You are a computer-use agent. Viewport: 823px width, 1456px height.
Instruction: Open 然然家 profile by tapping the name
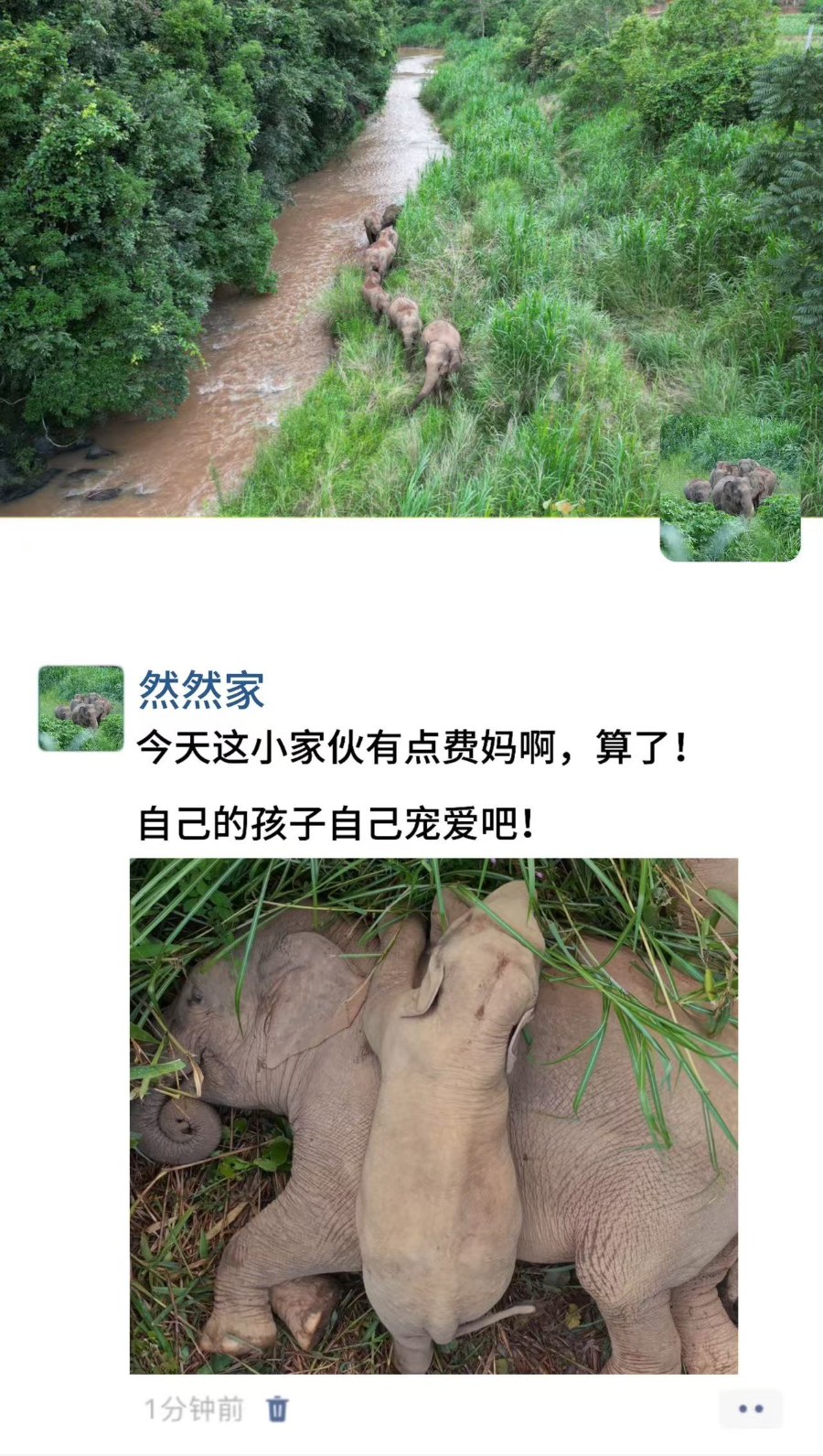coord(201,690)
